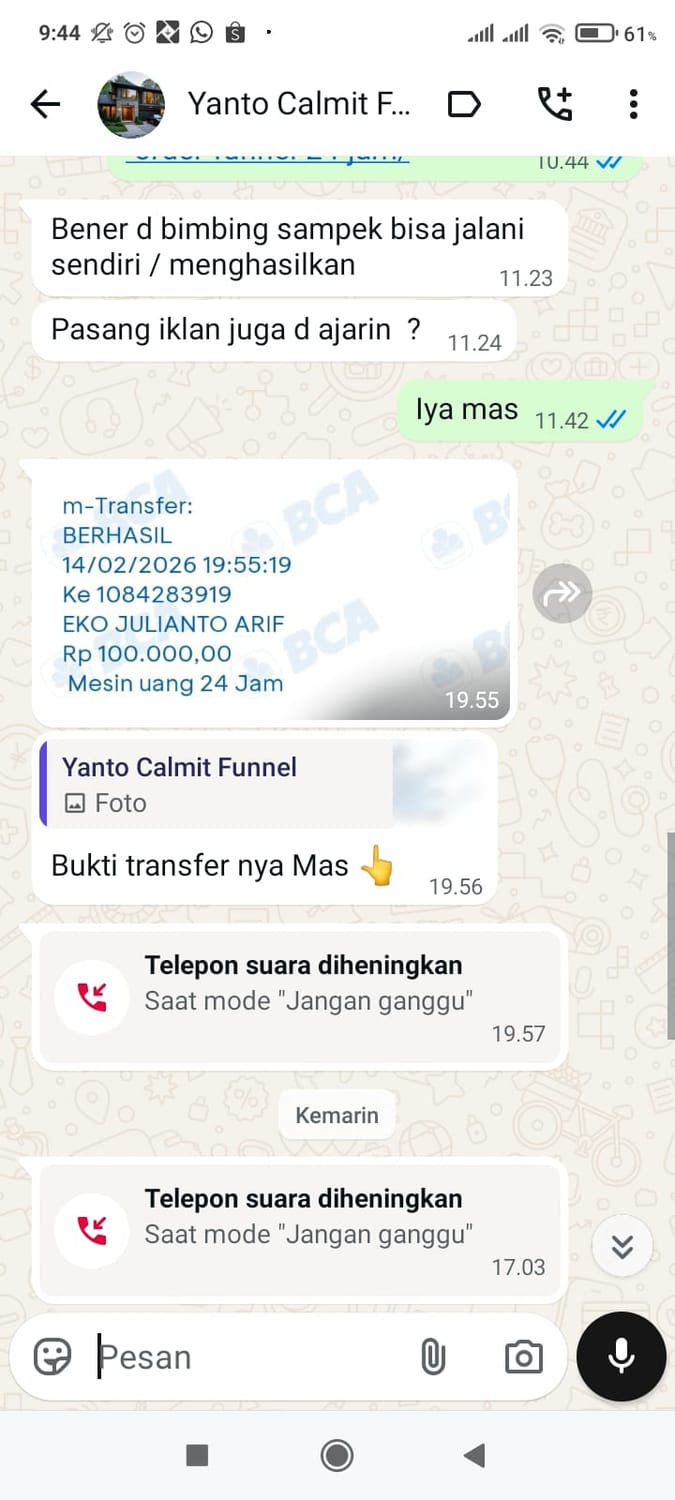This screenshot has width=675, height=1500.
Task: Go back to the chat list
Action: pos(45,104)
